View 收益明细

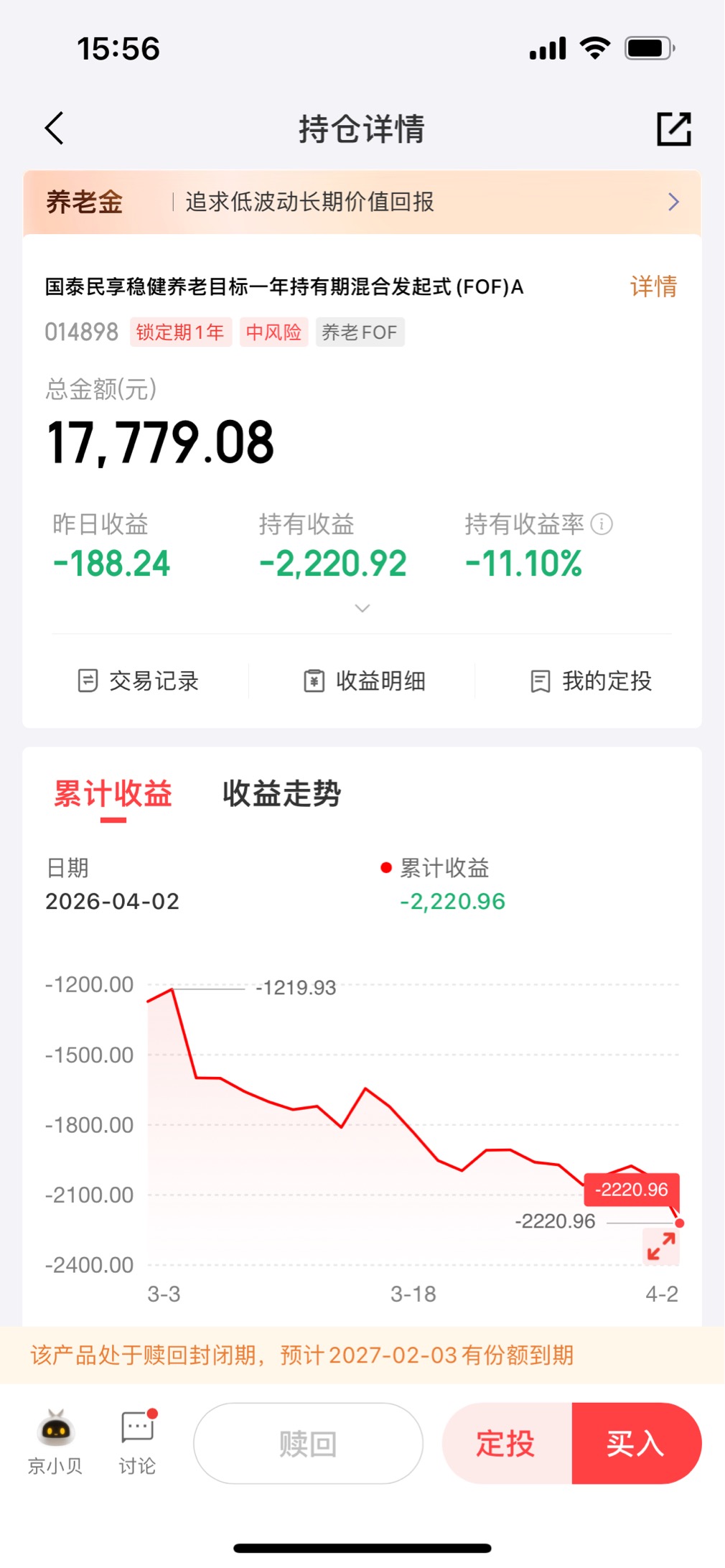tap(365, 681)
